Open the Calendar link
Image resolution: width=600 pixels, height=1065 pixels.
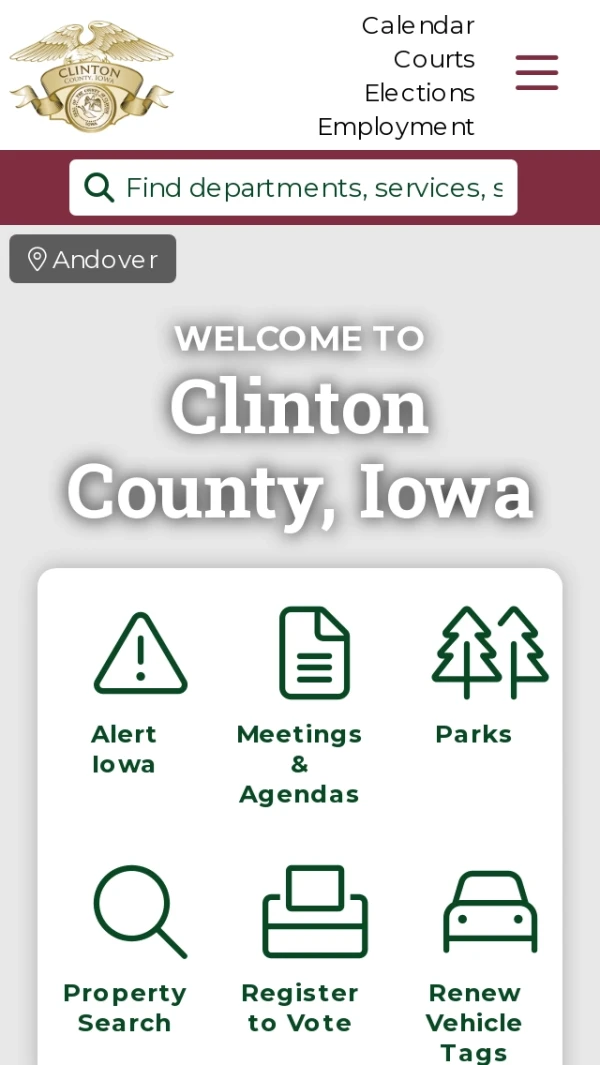coord(417,25)
